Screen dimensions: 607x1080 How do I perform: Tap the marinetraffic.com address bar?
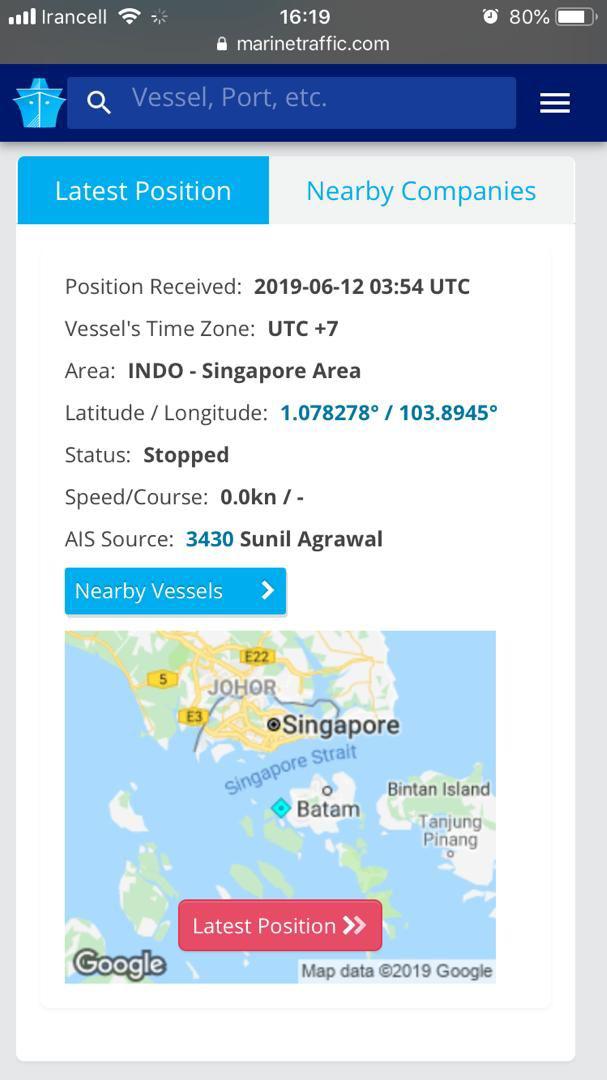(x=303, y=44)
